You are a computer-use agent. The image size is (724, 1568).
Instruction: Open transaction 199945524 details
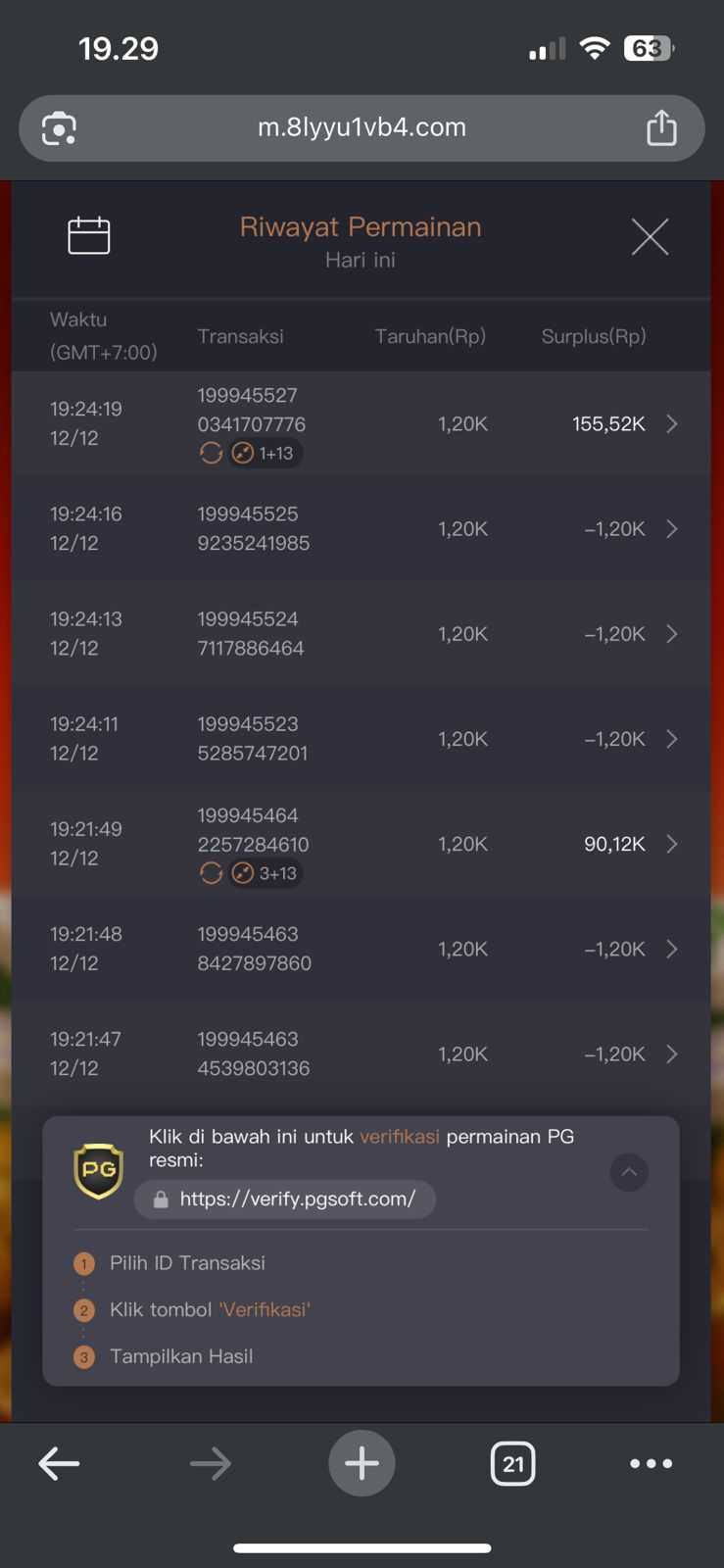[361, 634]
